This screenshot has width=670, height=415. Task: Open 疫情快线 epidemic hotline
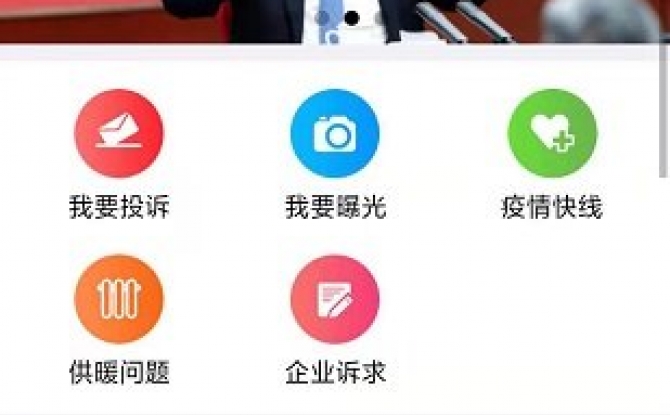[x=552, y=135]
